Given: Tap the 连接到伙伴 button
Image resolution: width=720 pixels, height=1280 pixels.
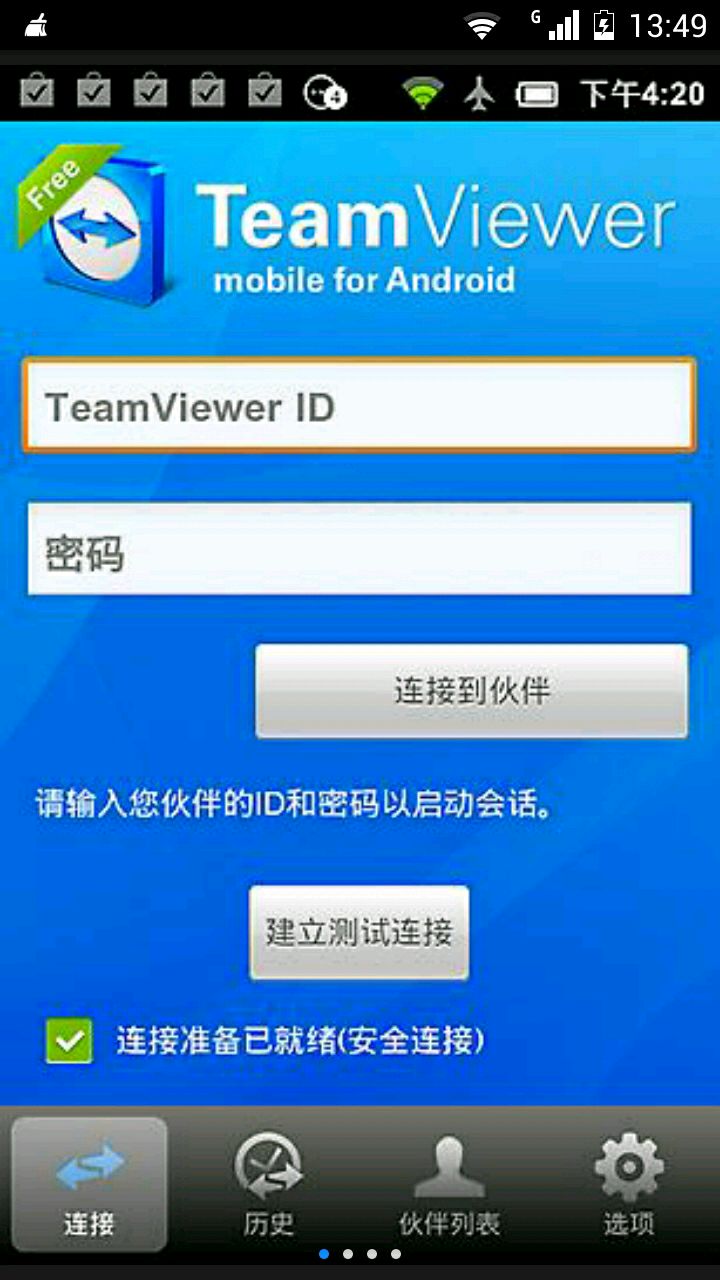Looking at the screenshot, I should click(x=471, y=691).
